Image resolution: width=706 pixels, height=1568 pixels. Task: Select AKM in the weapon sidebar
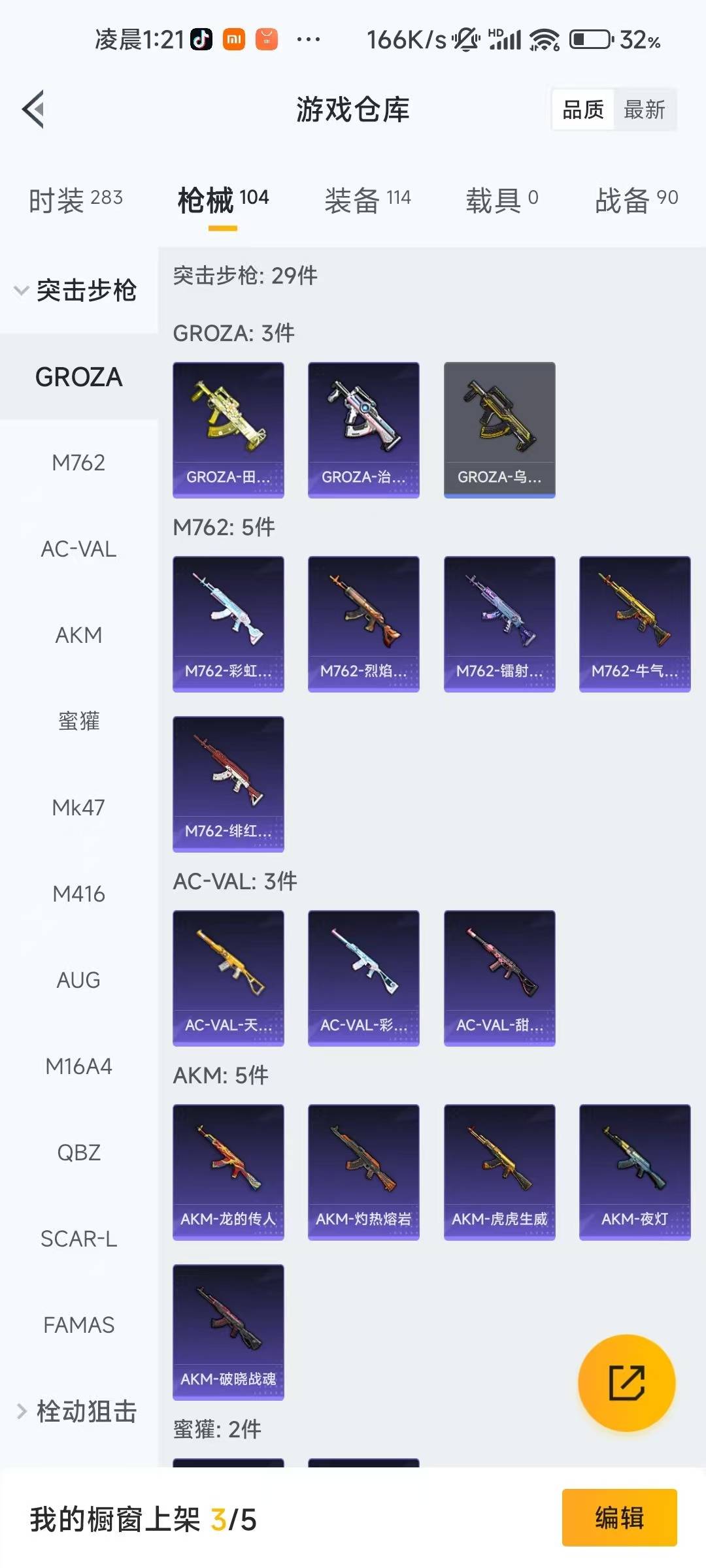coord(78,635)
